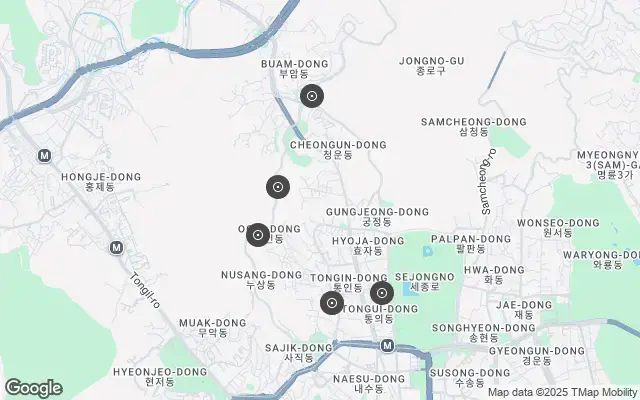Select the marker below the Tongin-dong label
This screenshot has width=640, height=400.
point(332,302)
